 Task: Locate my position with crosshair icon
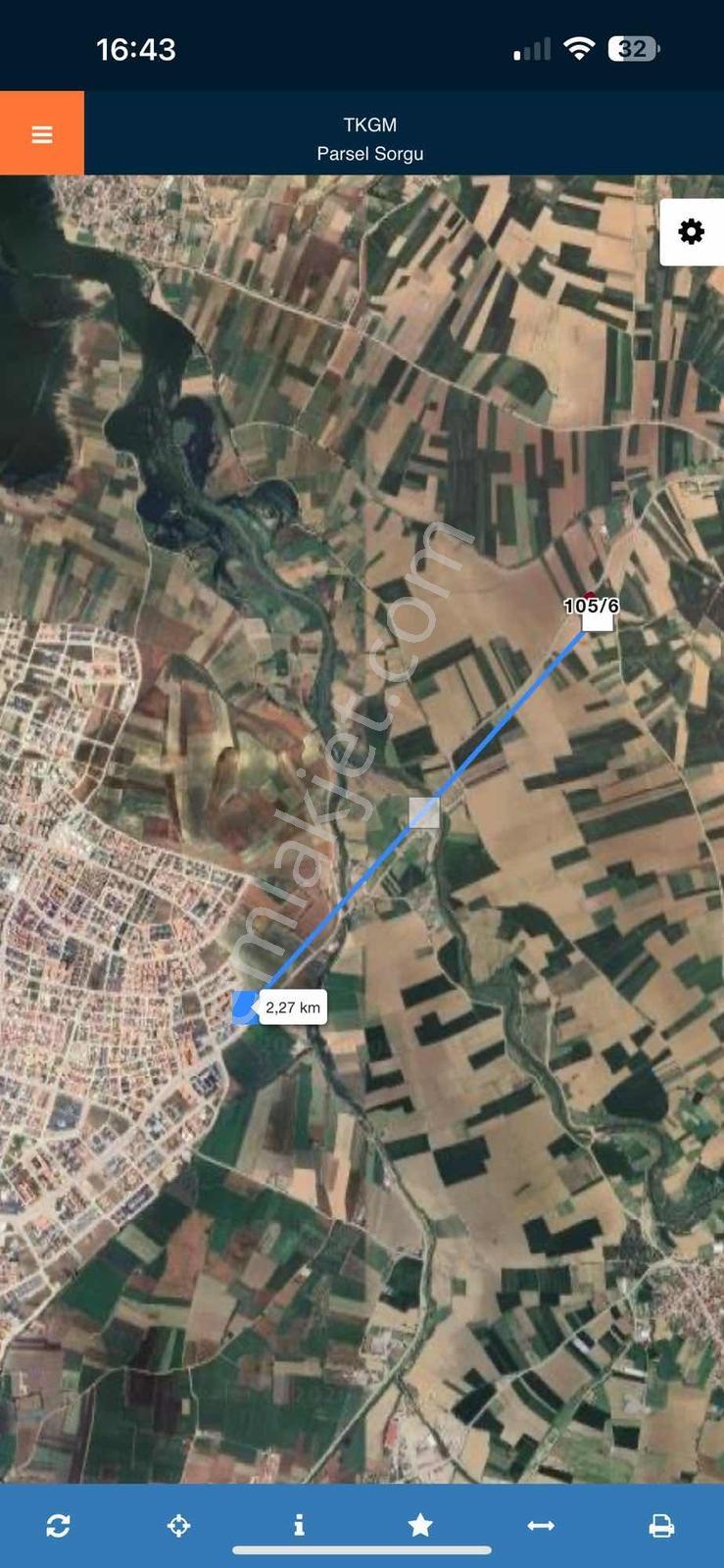[x=178, y=1526]
